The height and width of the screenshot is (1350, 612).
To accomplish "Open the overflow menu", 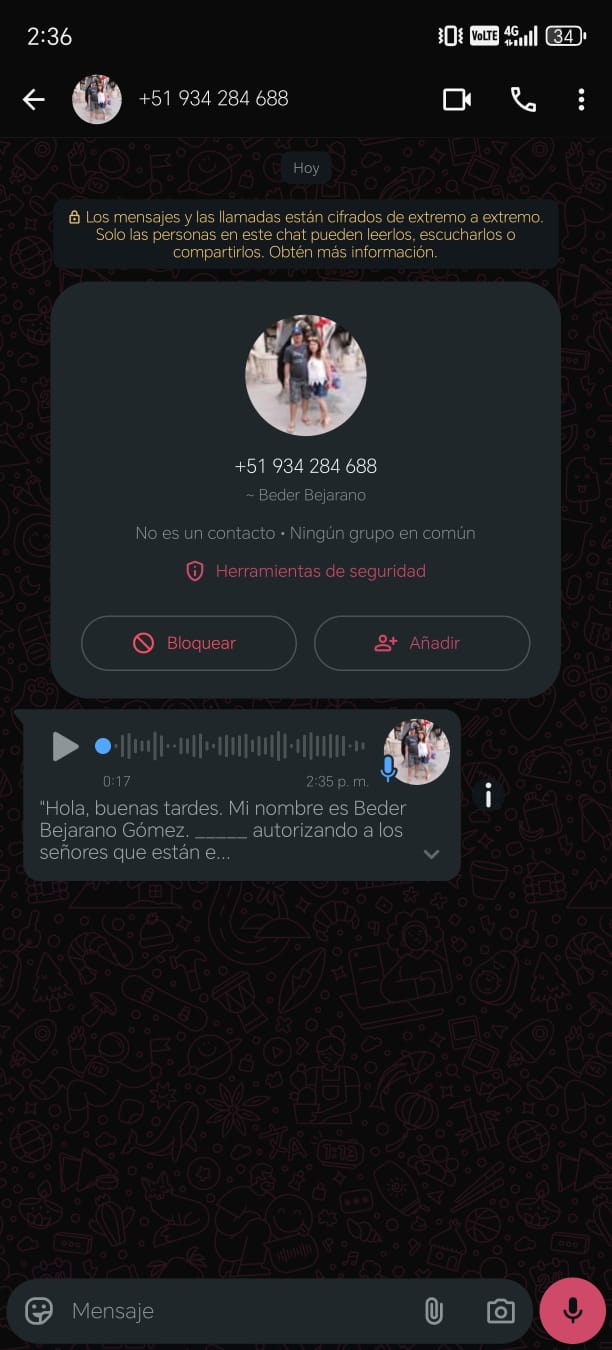I will pos(581,99).
